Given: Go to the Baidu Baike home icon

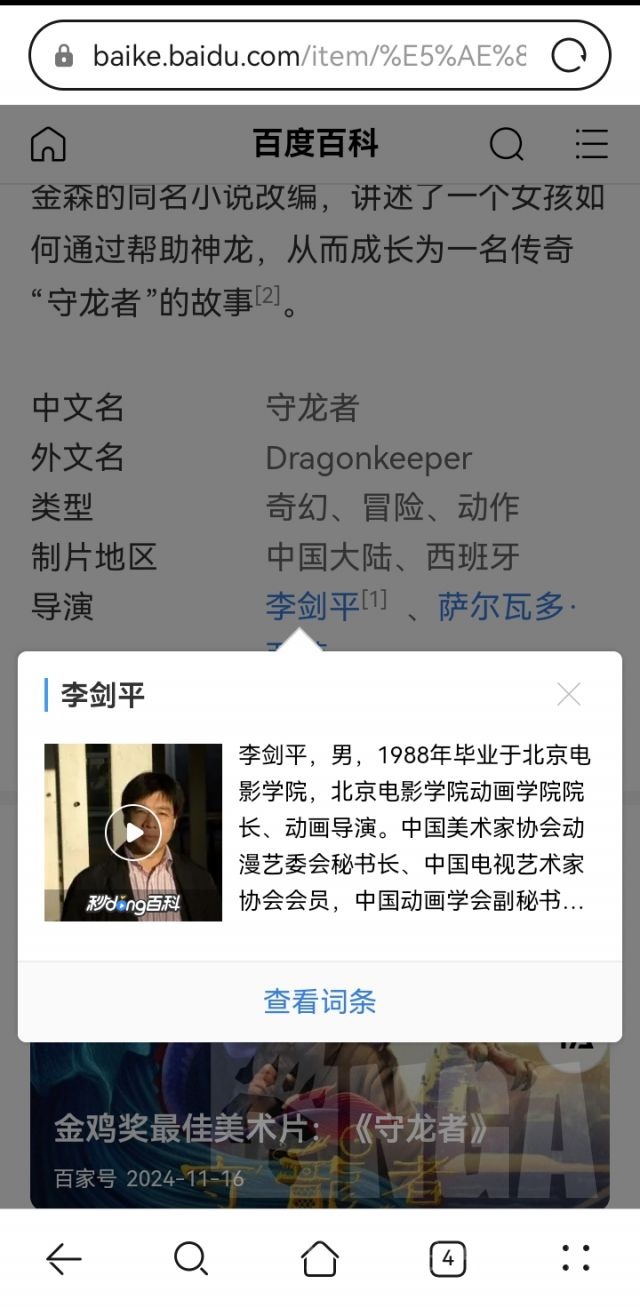Looking at the screenshot, I should click(x=48, y=145).
